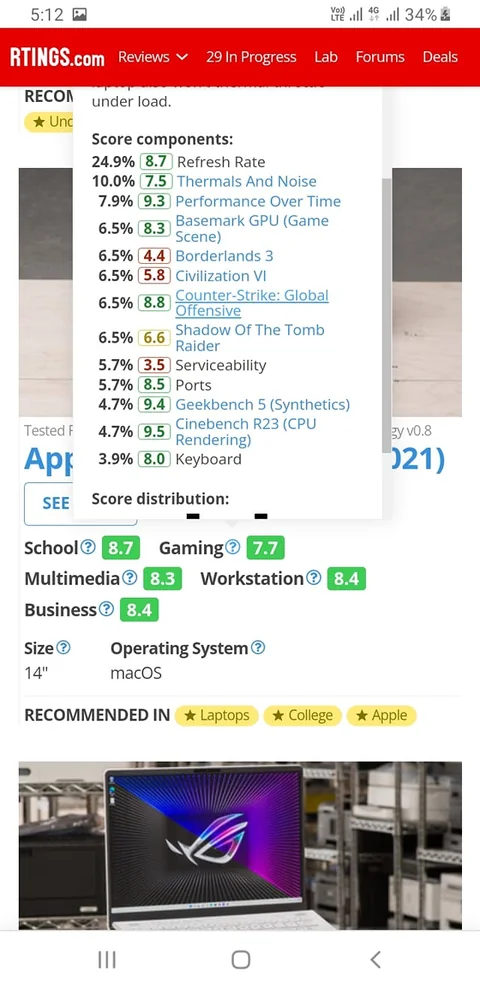Visit the Deals page
The image size is (480, 986).
[x=440, y=57]
